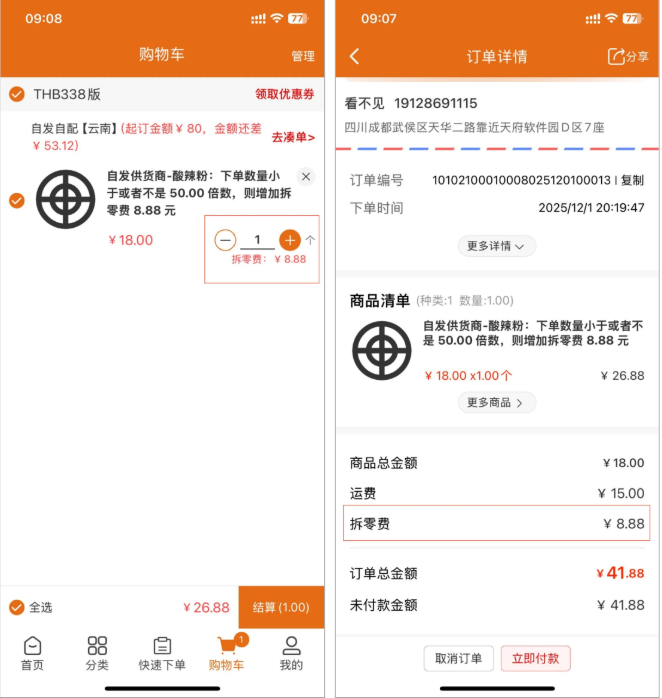Open the 管理 option in cart header
Image resolution: width=662 pixels, height=698 pixels.
(302, 56)
